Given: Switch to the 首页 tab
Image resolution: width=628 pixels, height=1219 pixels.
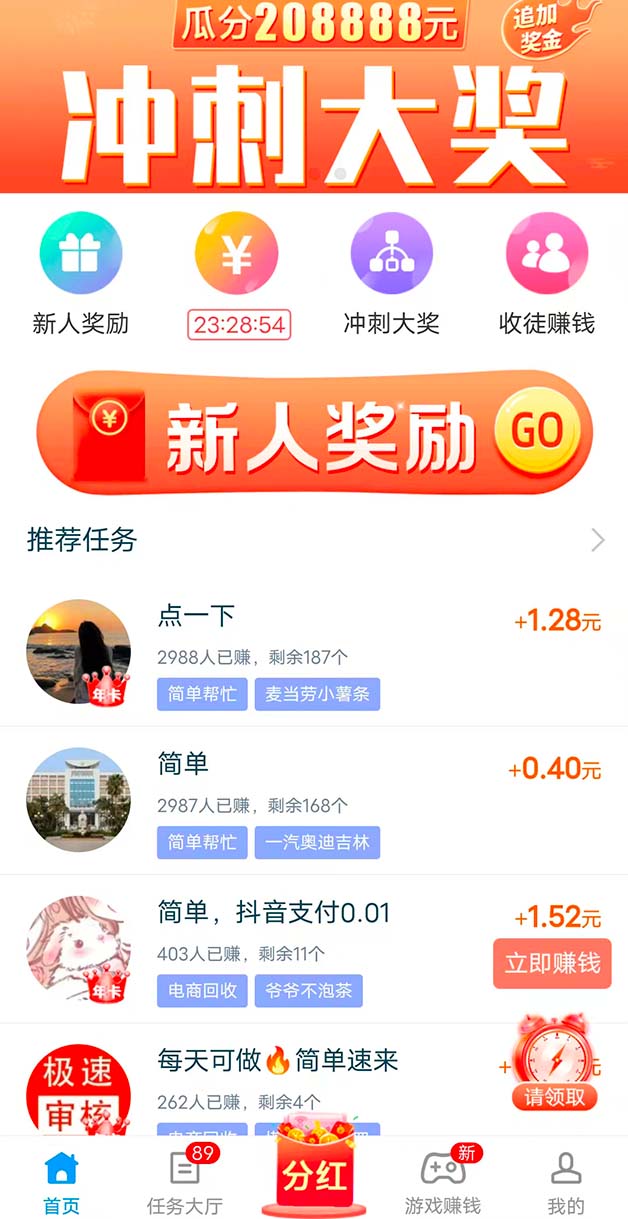Looking at the screenshot, I should coord(61,1182).
